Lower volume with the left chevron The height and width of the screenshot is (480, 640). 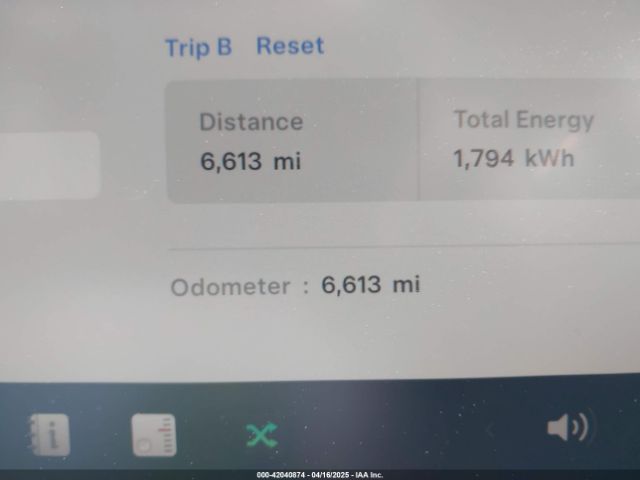click(491, 430)
